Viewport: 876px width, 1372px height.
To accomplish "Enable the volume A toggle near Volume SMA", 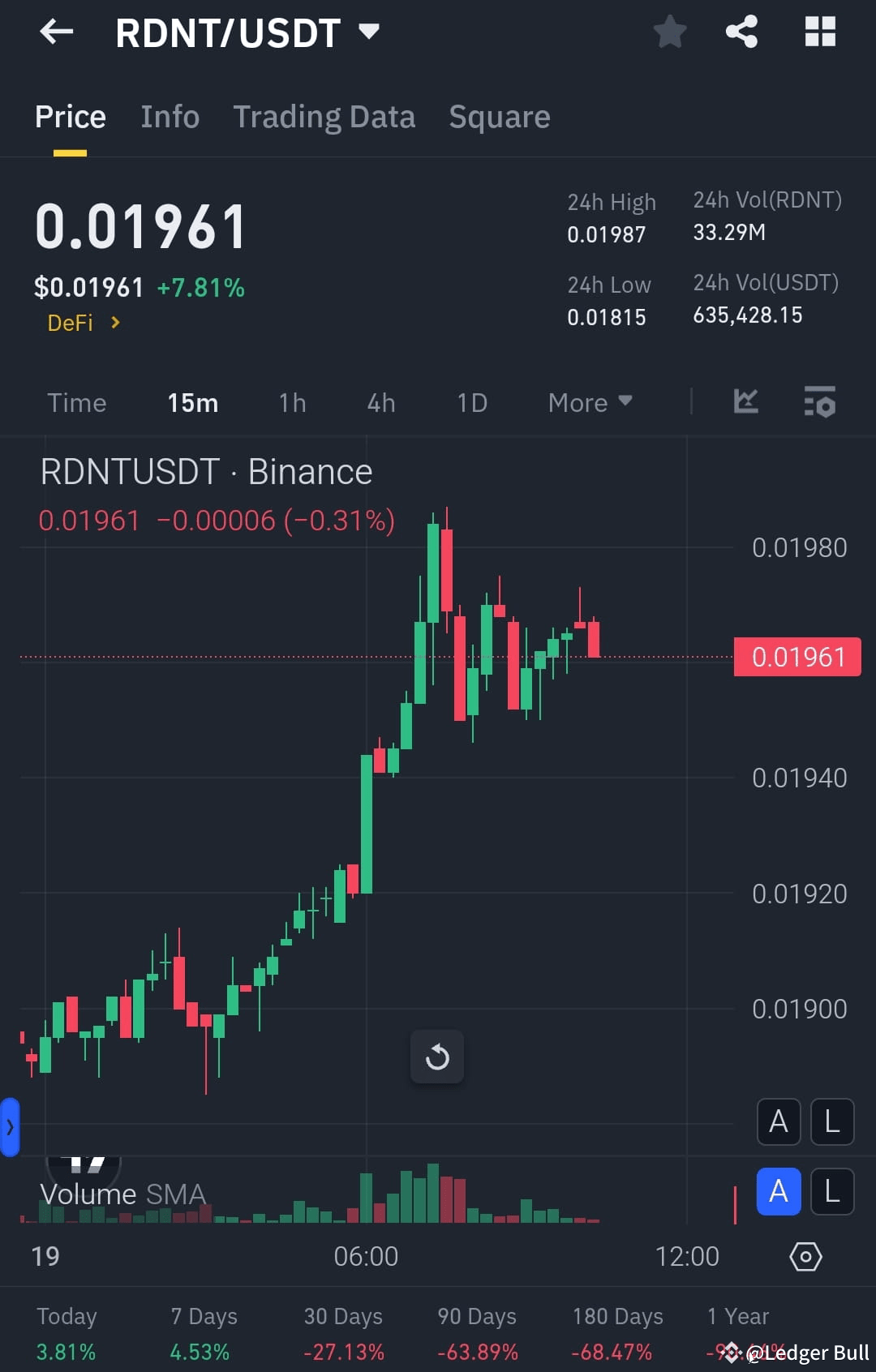I will tap(778, 1191).
